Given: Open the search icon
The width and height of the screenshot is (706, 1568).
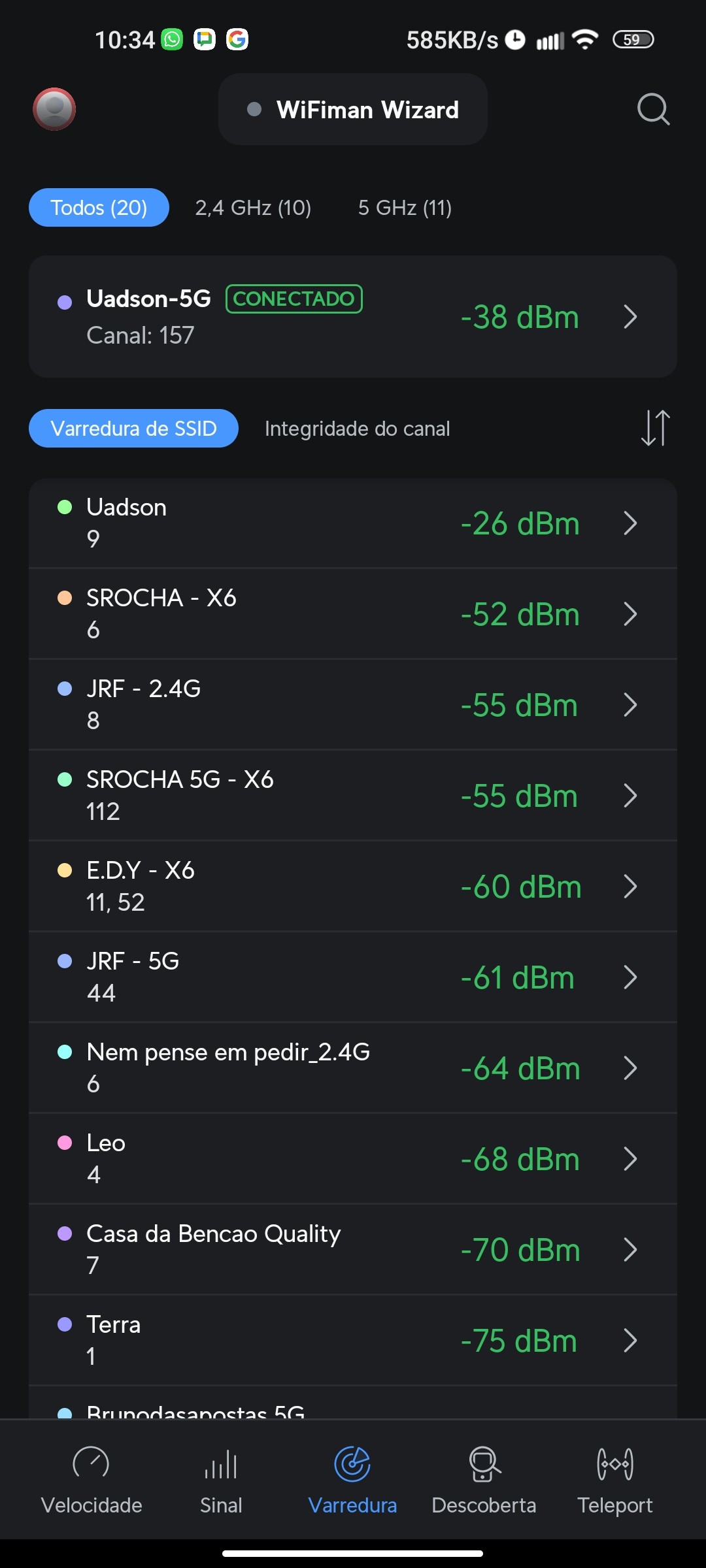Looking at the screenshot, I should tap(653, 109).
